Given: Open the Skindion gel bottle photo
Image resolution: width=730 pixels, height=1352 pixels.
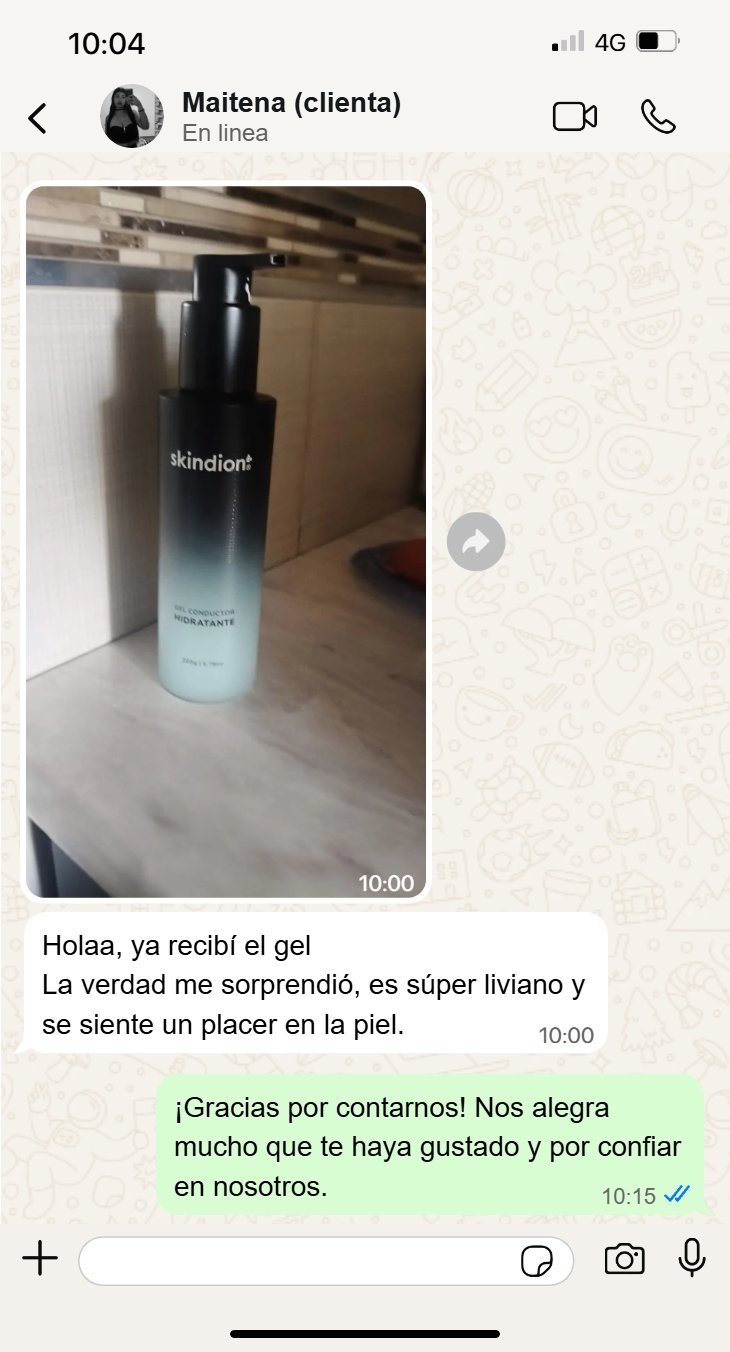Looking at the screenshot, I should (x=226, y=541).
